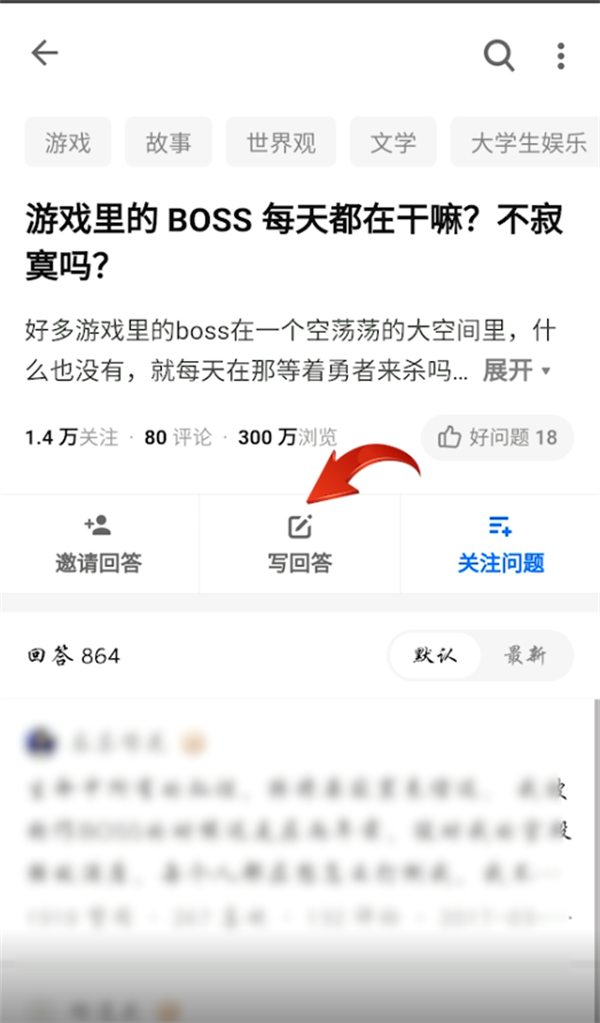Select the 游戏 topic chip
Screen dimensions: 600x1023
coord(68,142)
